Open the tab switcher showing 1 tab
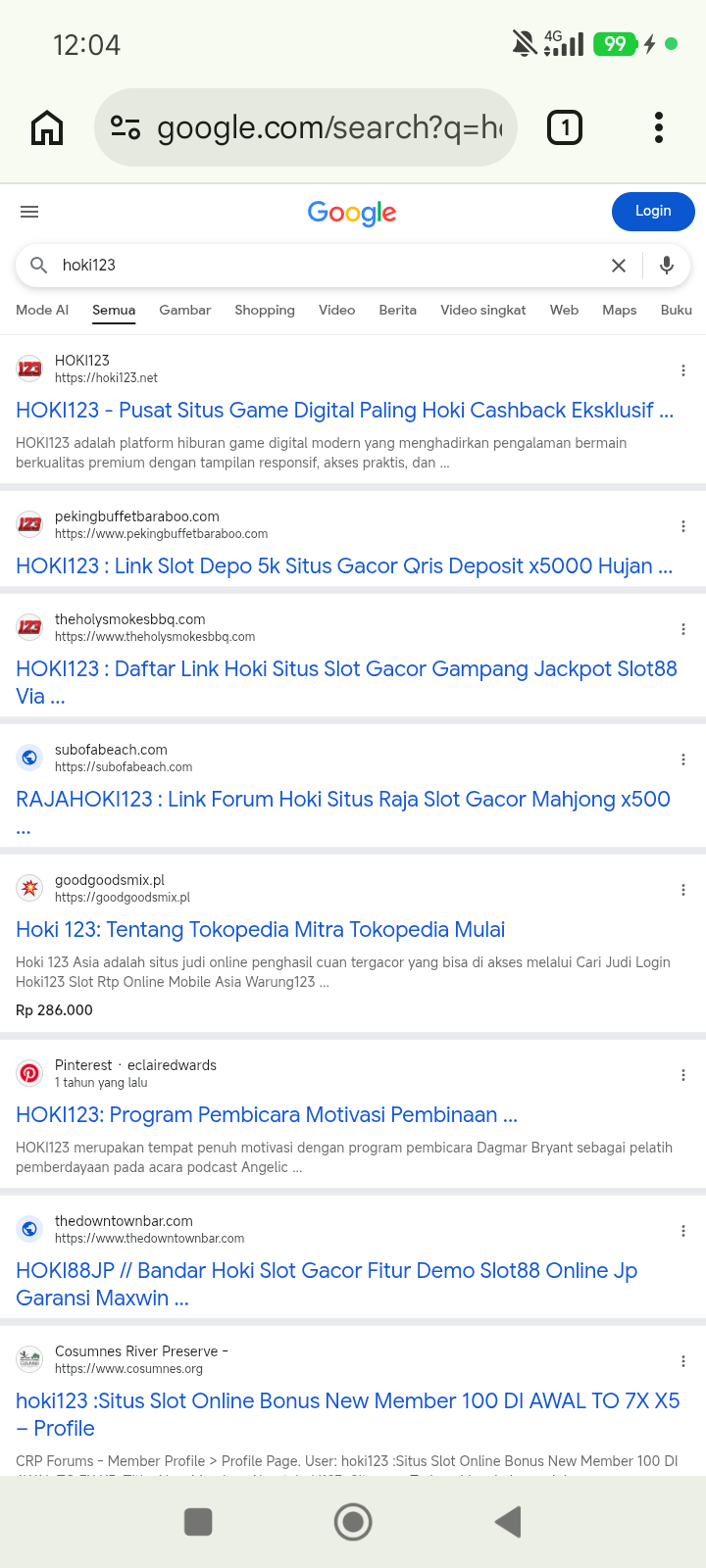The height and width of the screenshot is (1568, 706). [x=564, y=127]
